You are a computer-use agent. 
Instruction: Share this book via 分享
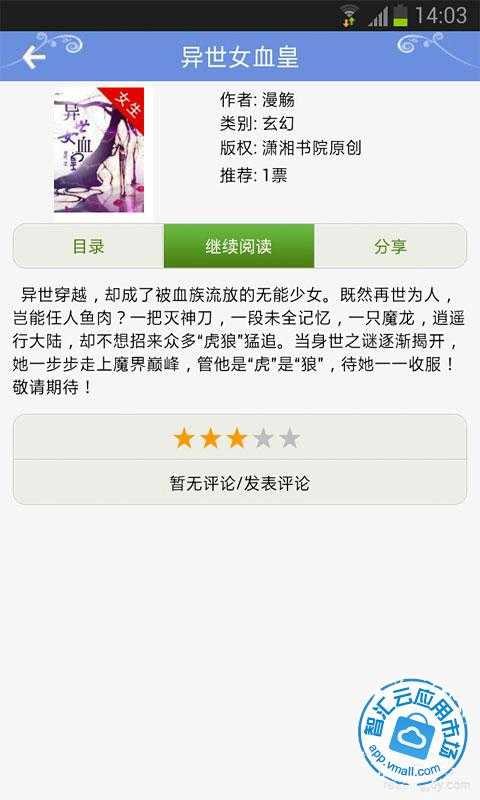click(x=390, y=246)
